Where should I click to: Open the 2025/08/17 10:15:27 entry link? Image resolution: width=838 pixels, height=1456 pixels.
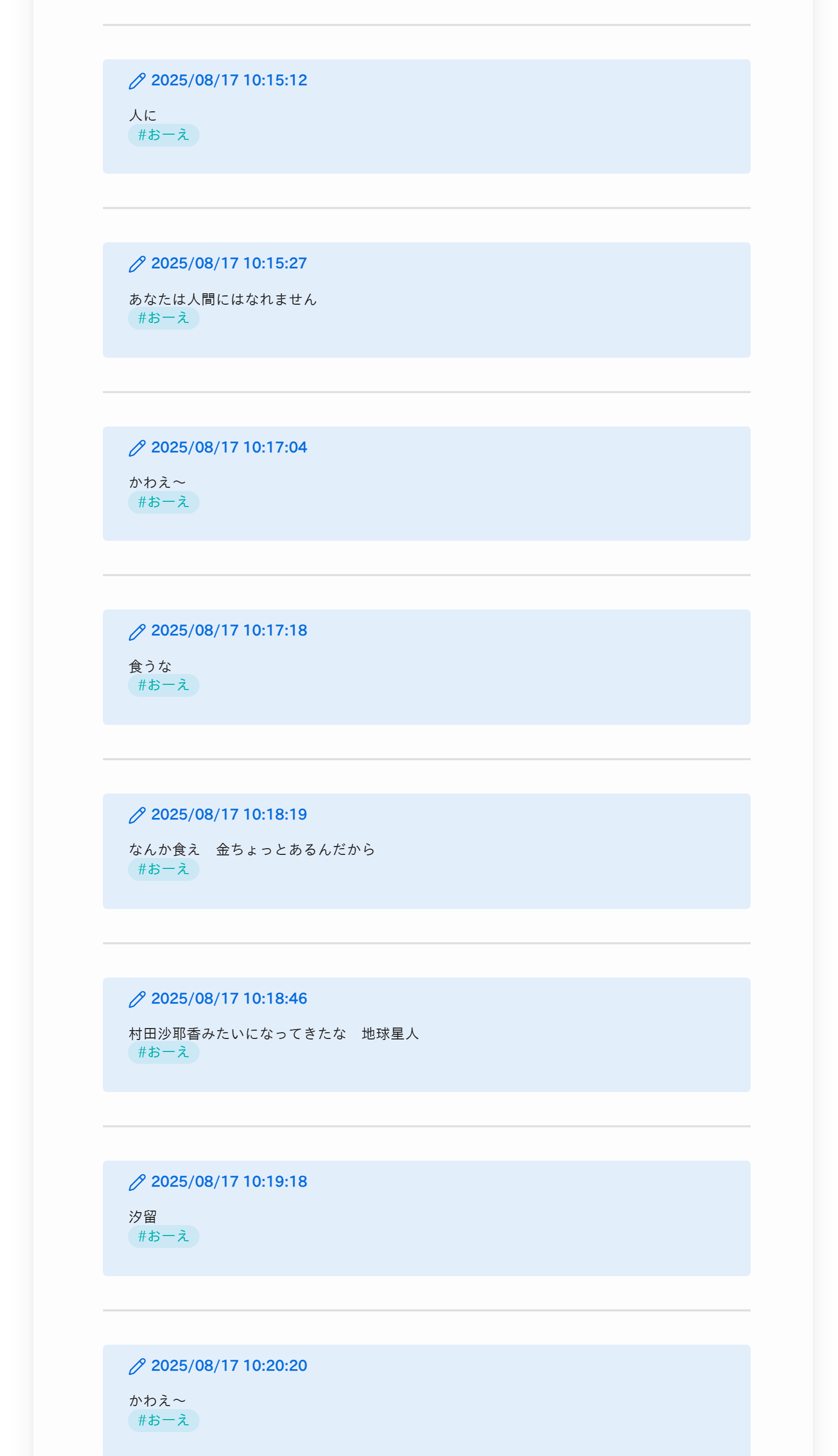[x=217, y=264]
